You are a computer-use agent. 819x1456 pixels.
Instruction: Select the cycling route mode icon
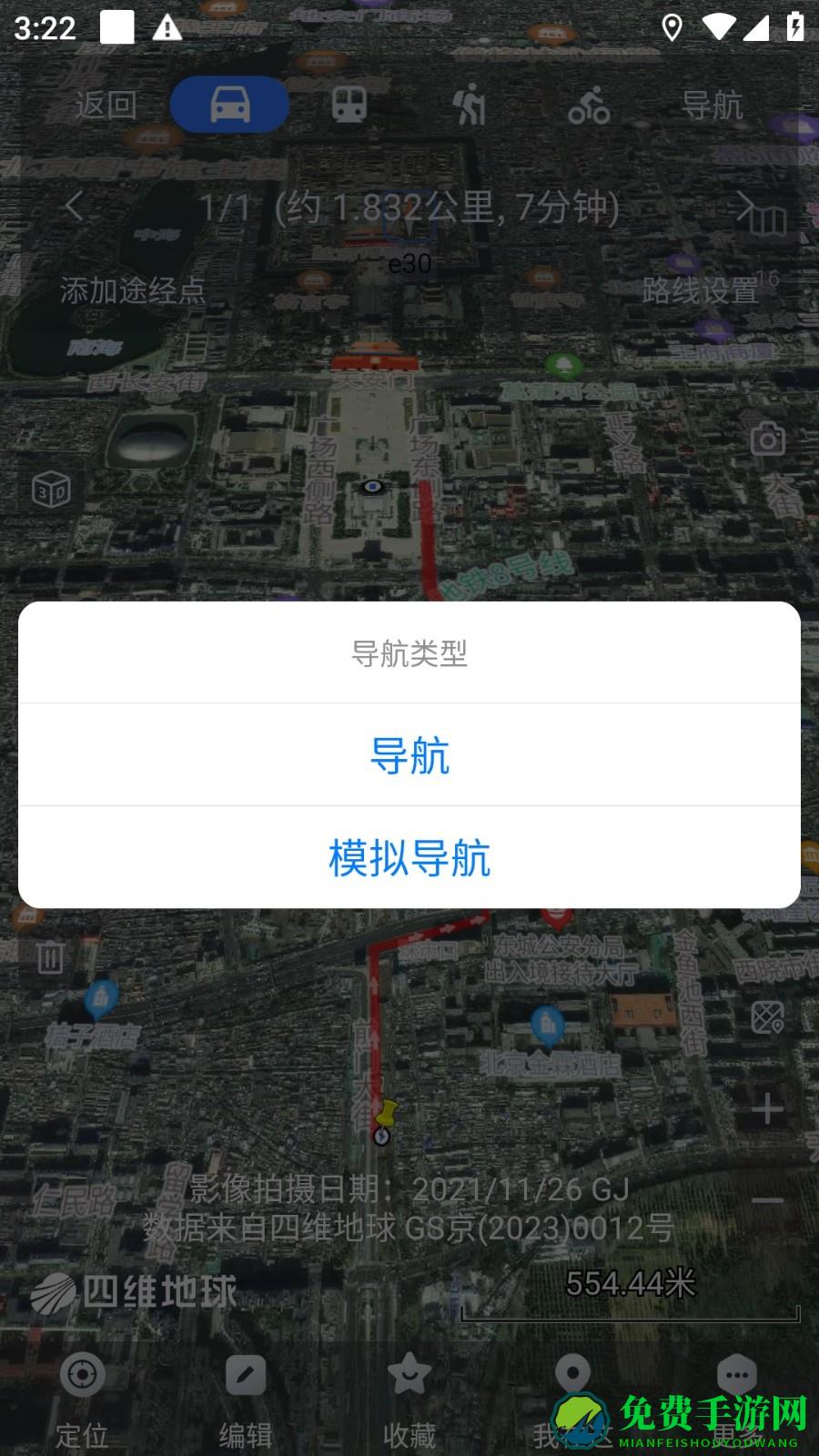click(591, 104)
